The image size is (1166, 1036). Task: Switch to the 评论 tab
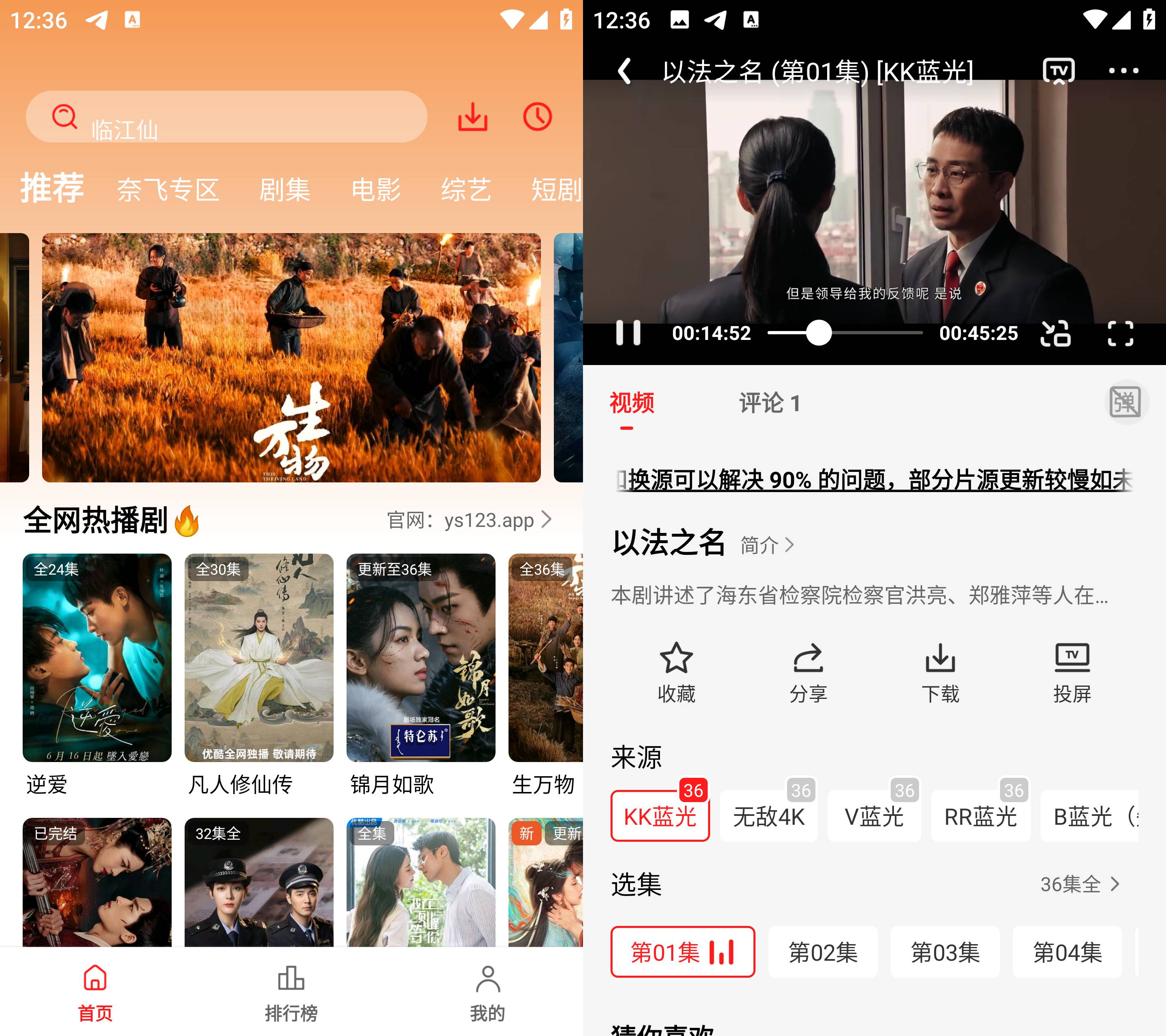coord(769,403)
